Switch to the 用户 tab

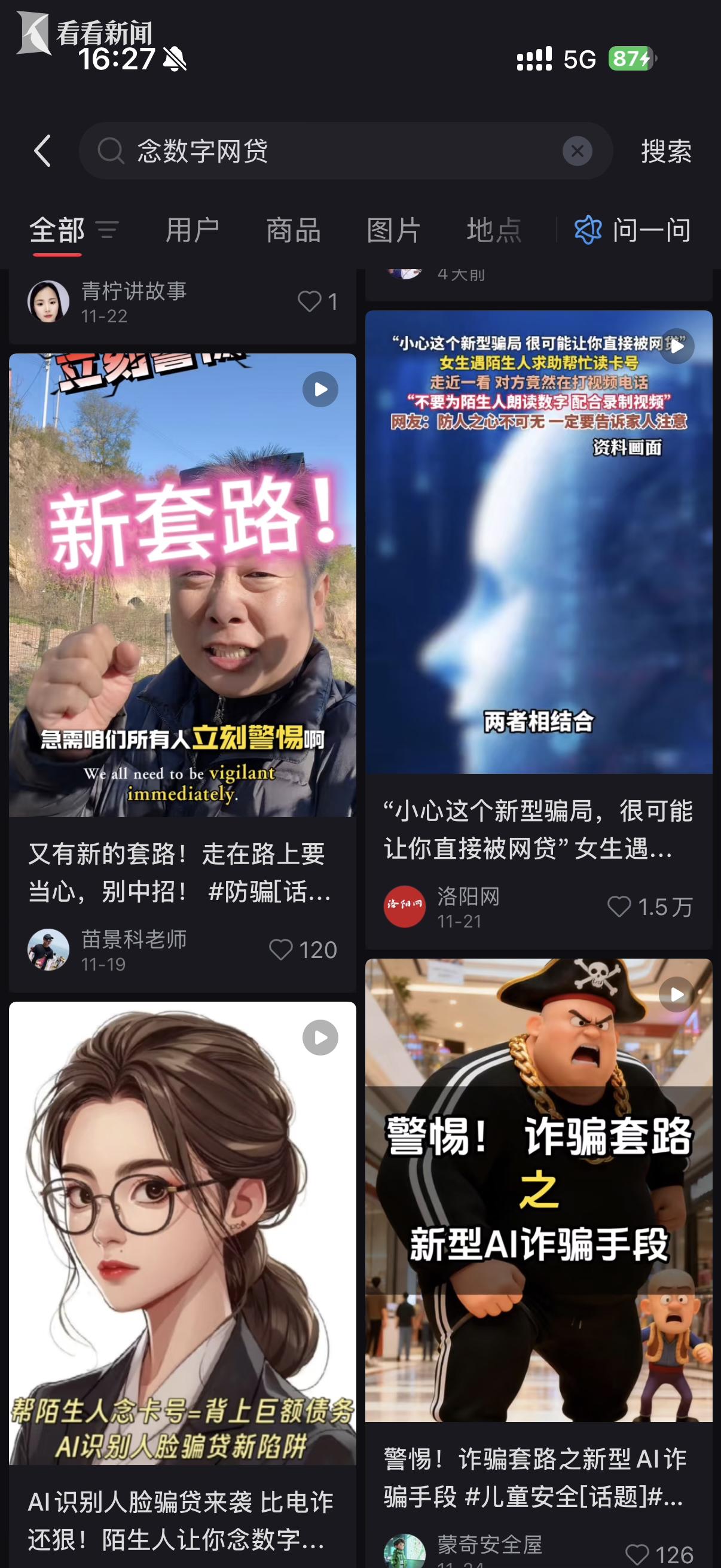coord(193,230)
